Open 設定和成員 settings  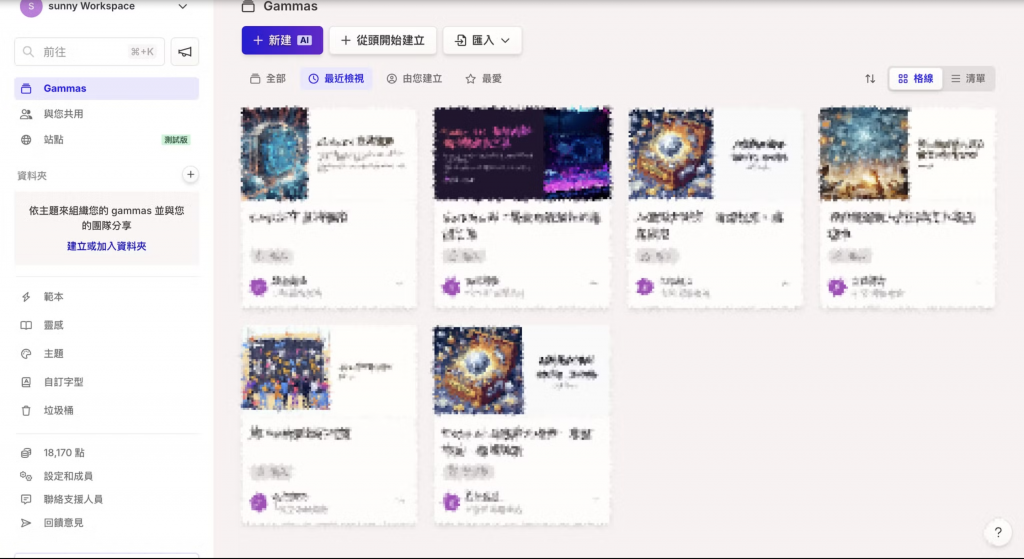point(68,476)
